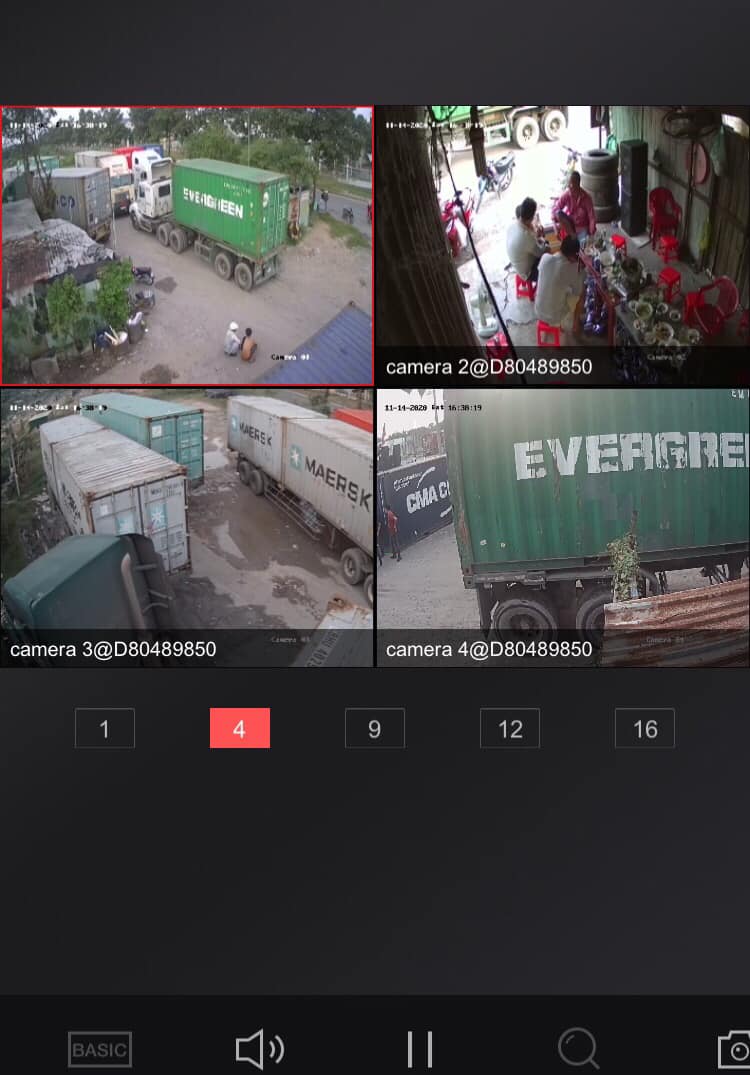Switch to 16-camera grid layout
Viewport: 750px width, 1075px height.
tap(645, 728)
